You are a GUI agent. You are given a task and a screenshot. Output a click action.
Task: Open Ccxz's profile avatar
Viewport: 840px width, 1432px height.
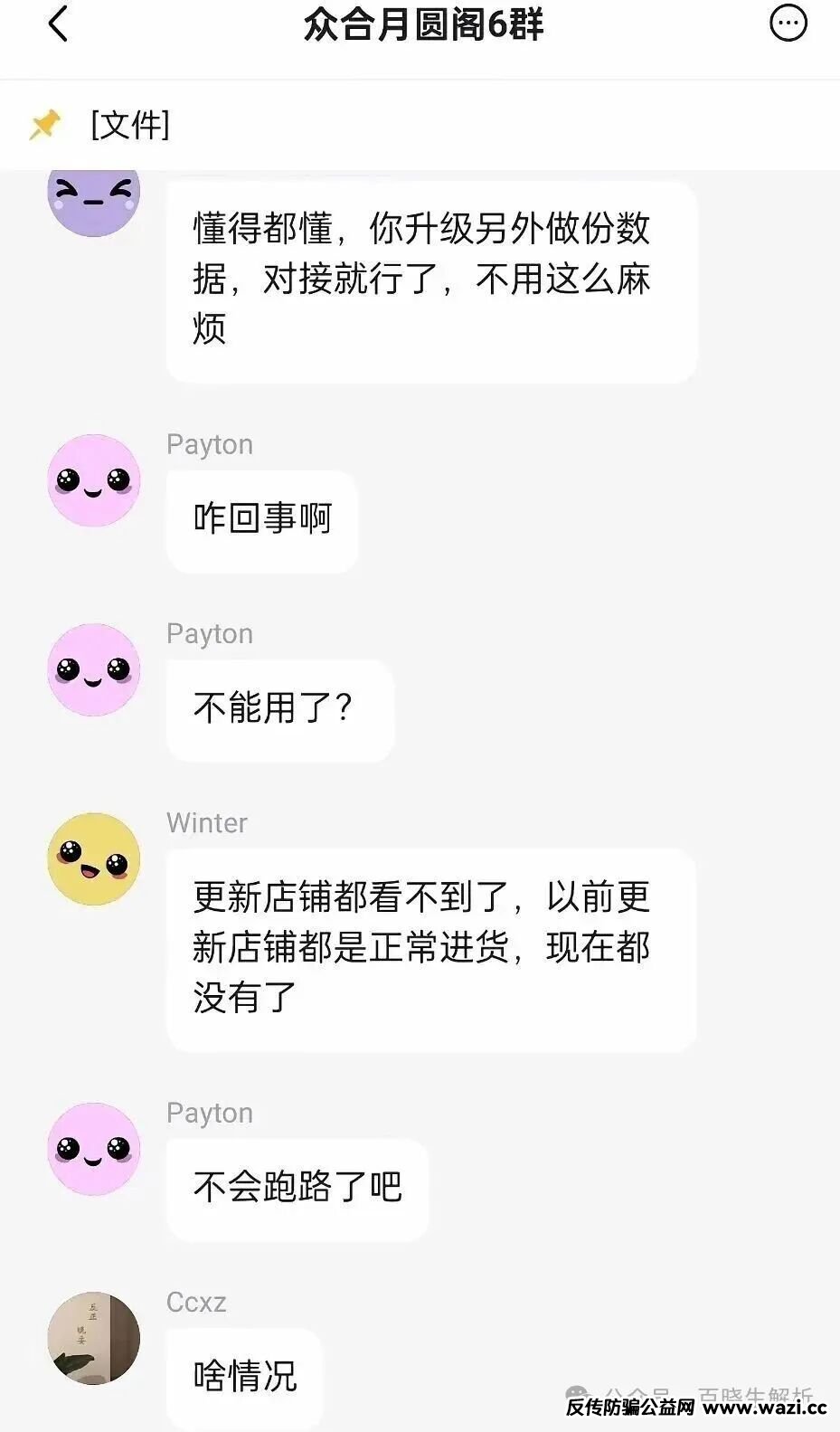(94, 1337)
